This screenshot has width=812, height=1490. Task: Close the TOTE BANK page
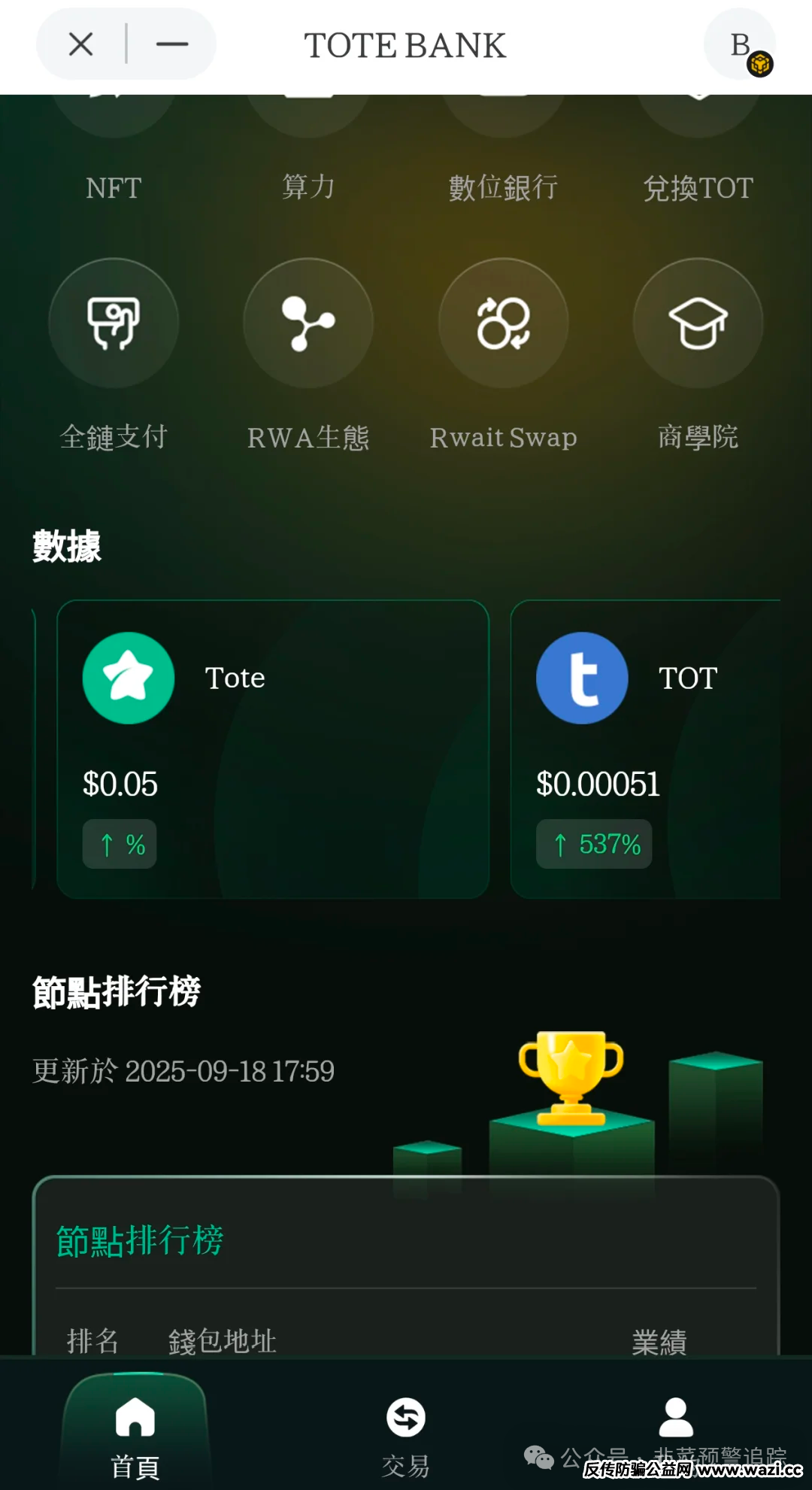pos(81,44)
